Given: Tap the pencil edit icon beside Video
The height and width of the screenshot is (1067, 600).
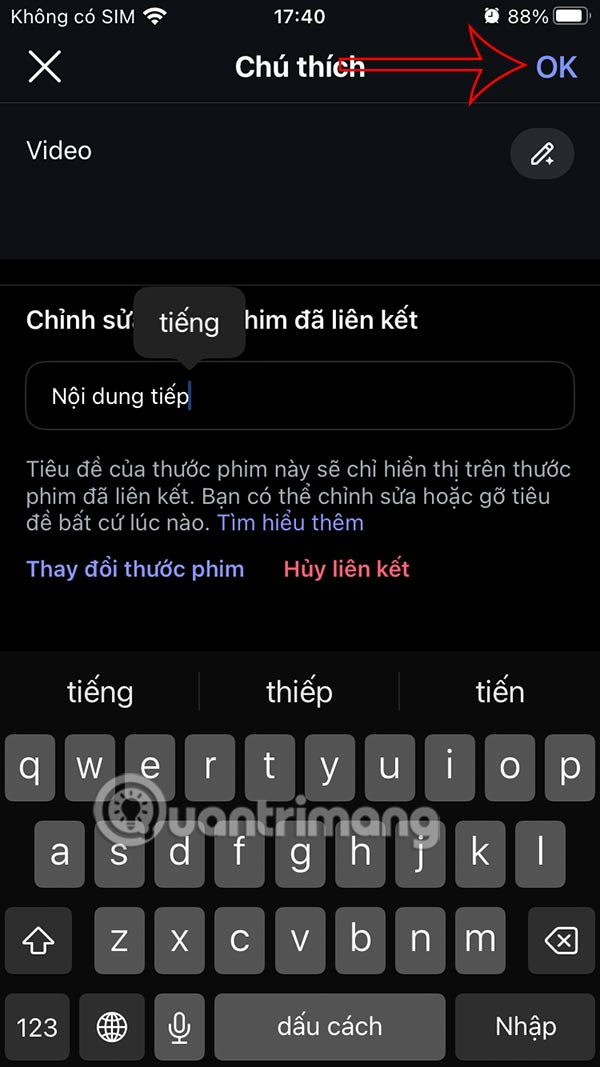Looking at the screenshot, I should (542, 154).
